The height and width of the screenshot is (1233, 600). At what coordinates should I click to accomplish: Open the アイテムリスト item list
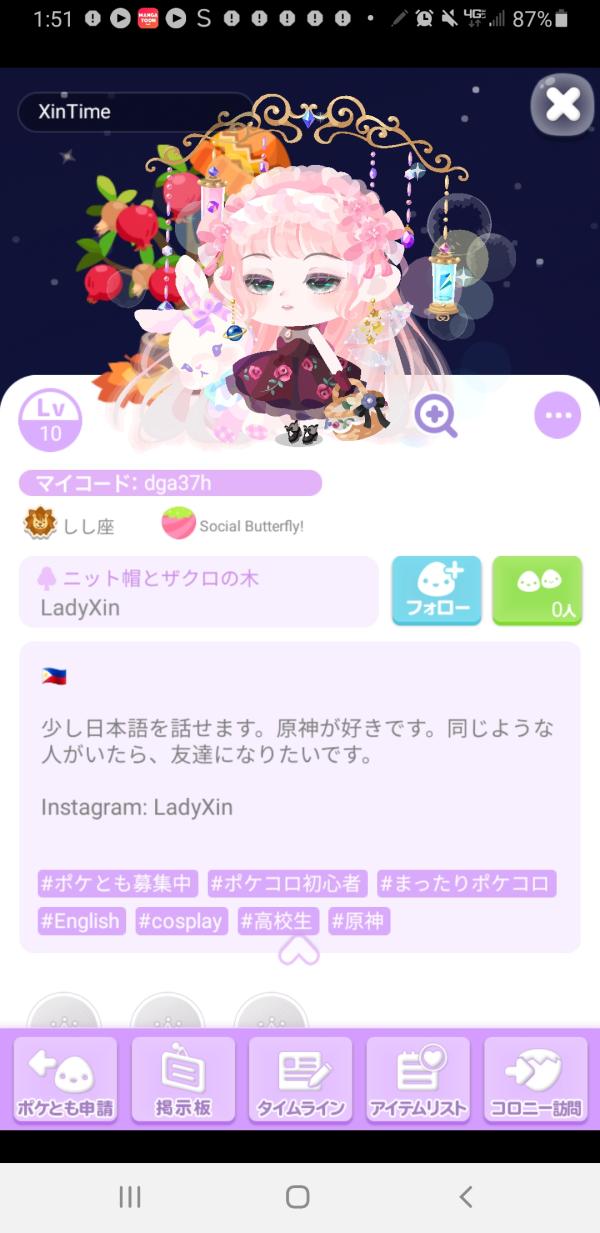click(x=418, y=1079)
